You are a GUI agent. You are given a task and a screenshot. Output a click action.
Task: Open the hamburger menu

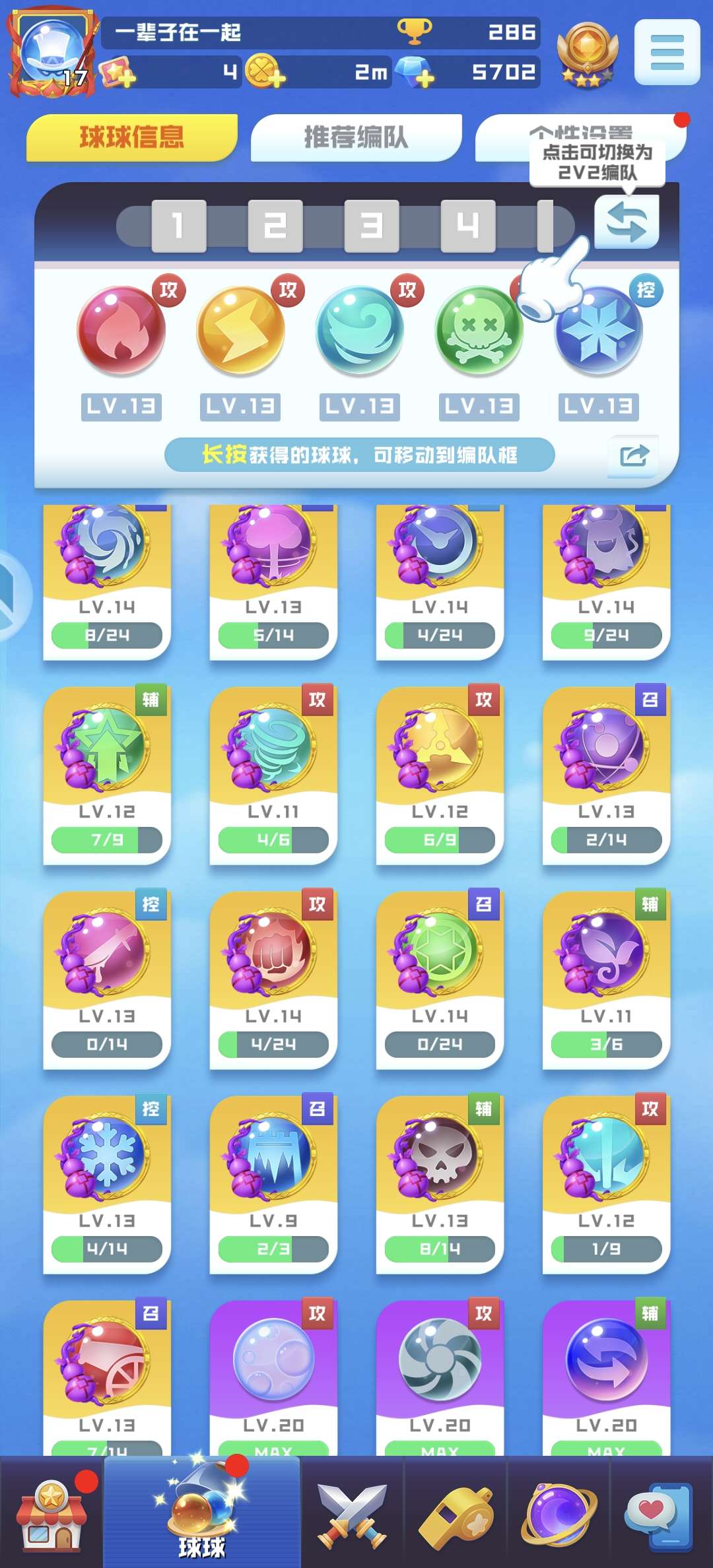[667, 53]
